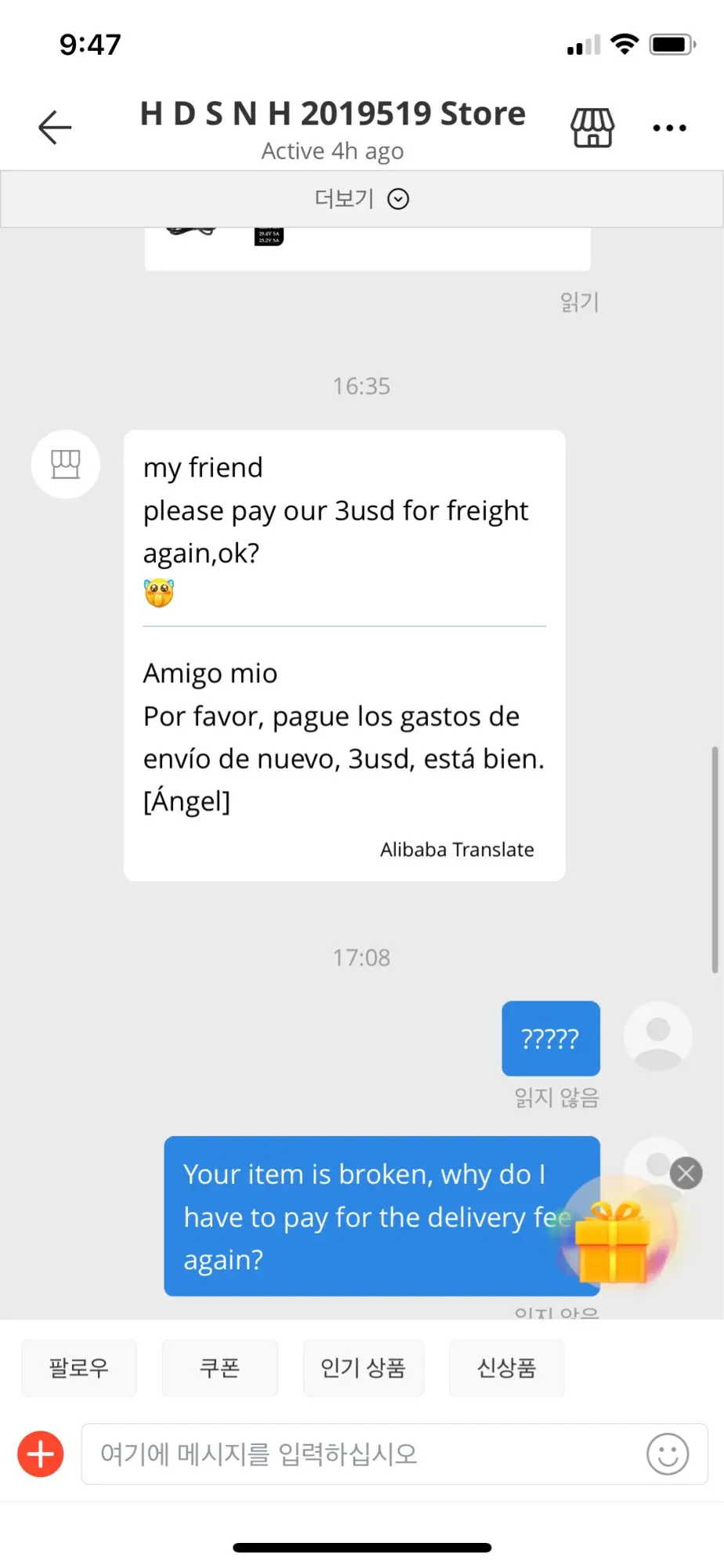Dismiss the floating gift box
The width and height of the screenshot is (724, 1568).
coord(686,1174)
